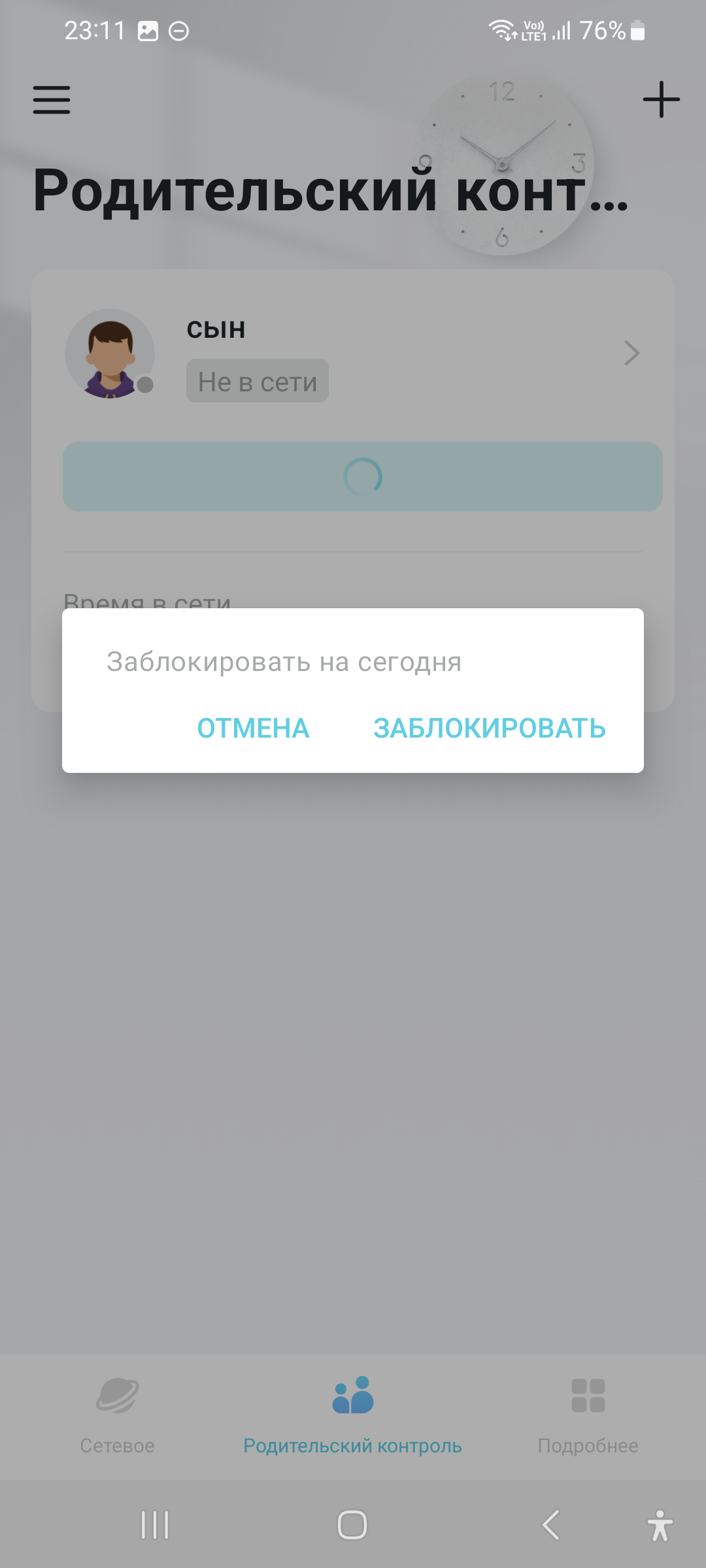The image size is (706, 1568).
Task: Add a new profile with plus icon
Action: (x=661, y=100)
